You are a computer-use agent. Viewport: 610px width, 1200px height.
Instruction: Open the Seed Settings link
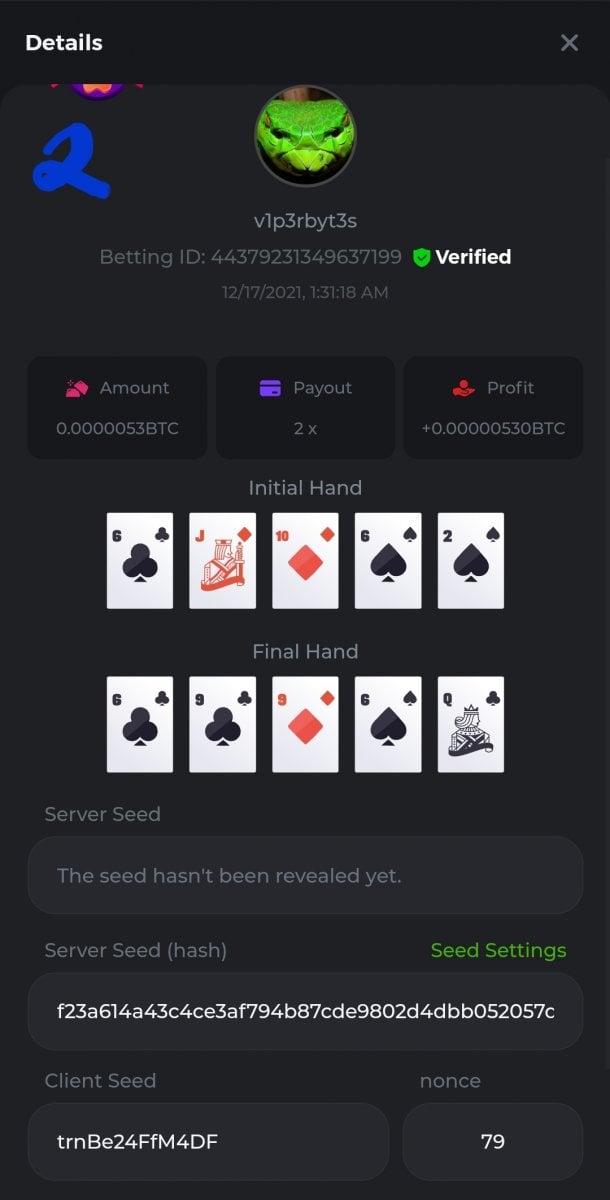point(498,950)
